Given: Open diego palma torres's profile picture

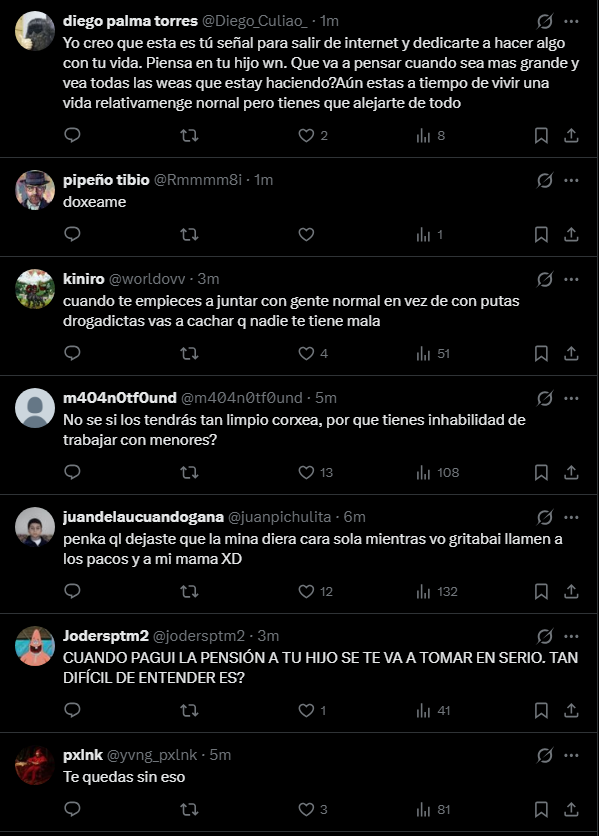Looking at the screenshot, I should tap(35, 31).
